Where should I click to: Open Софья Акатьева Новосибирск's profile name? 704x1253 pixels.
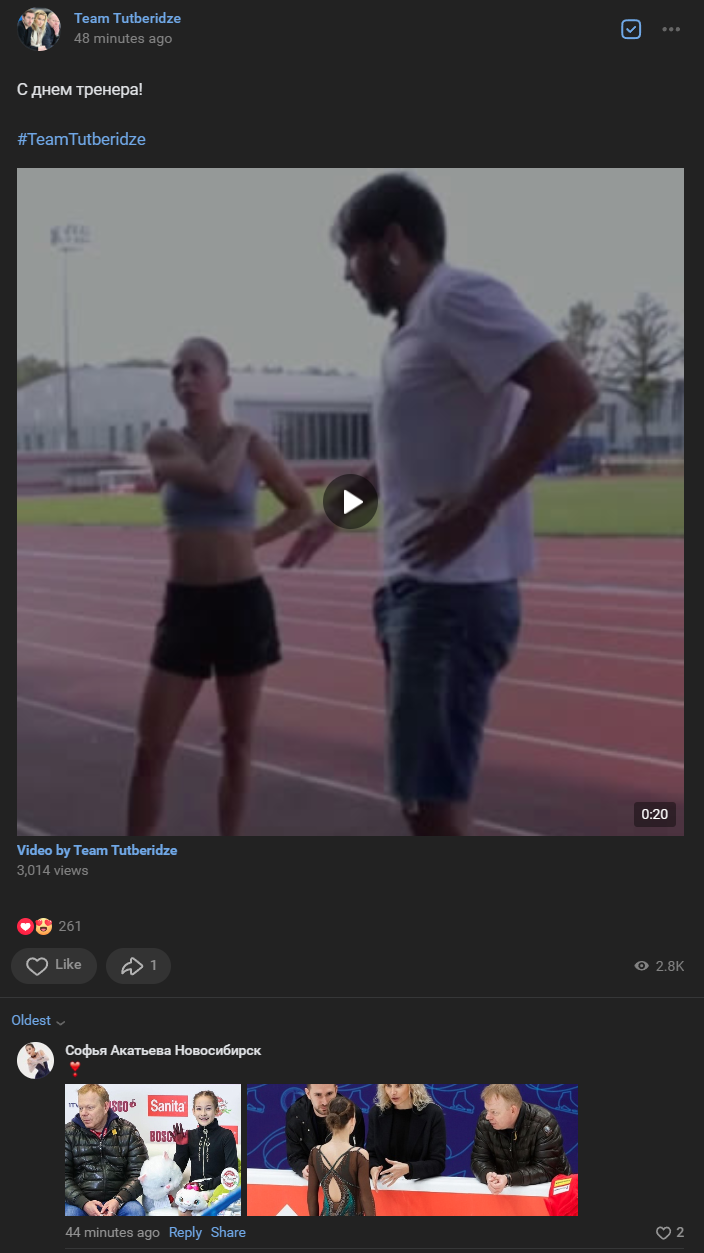click(x=163, y=1050)
